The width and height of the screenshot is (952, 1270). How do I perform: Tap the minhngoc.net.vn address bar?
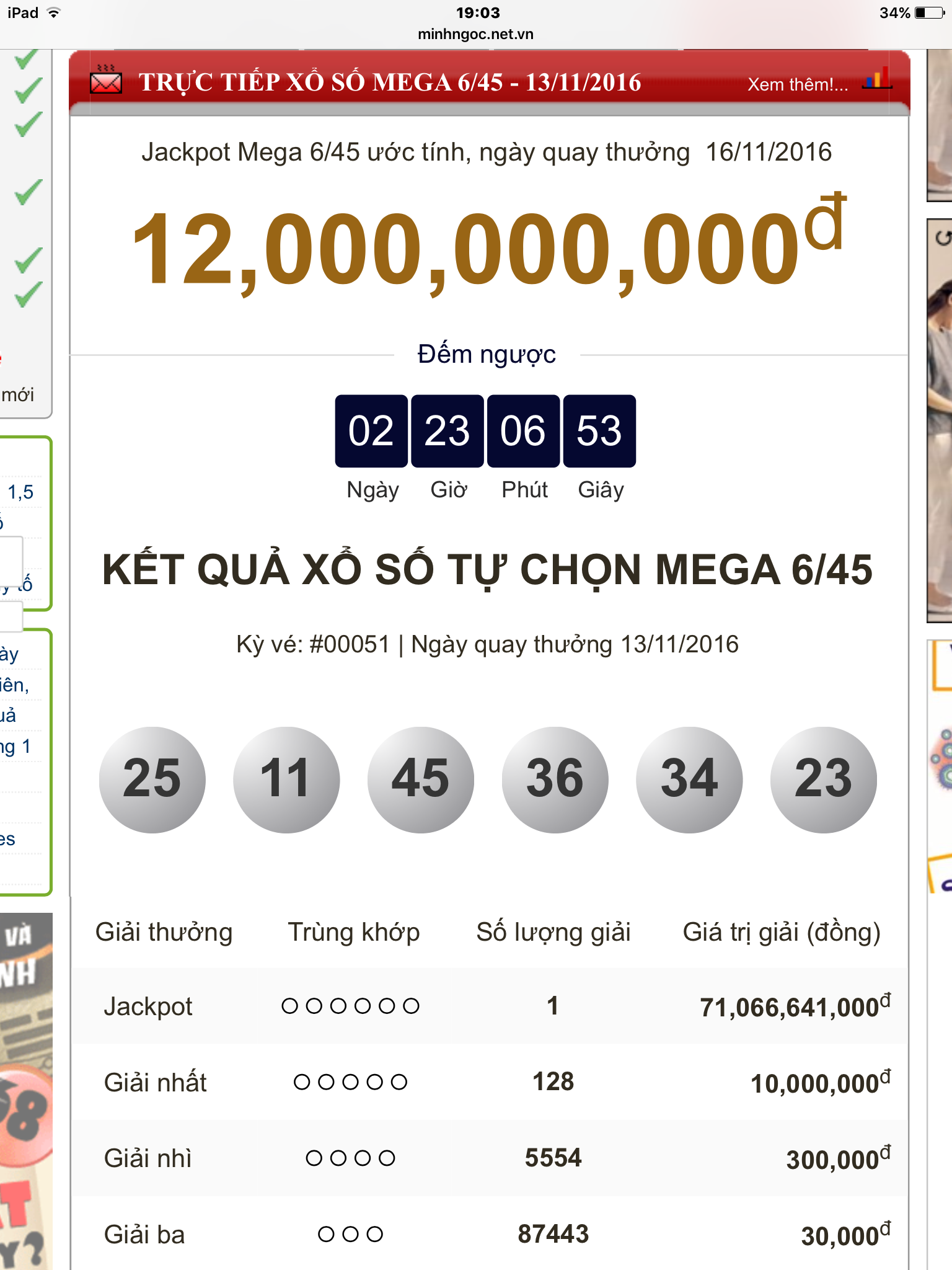tap(475, 34)
